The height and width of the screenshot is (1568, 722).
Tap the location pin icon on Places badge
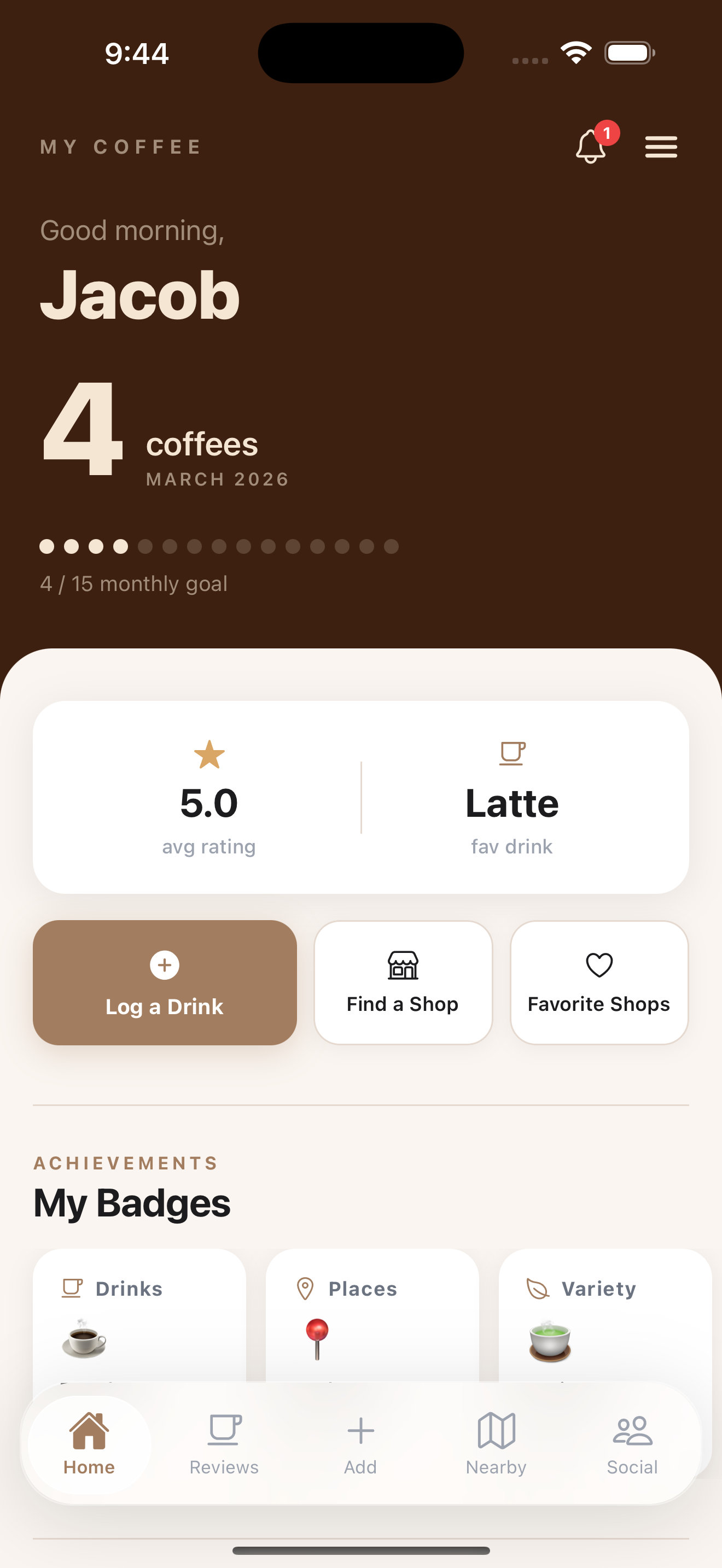pos(304,1289)
